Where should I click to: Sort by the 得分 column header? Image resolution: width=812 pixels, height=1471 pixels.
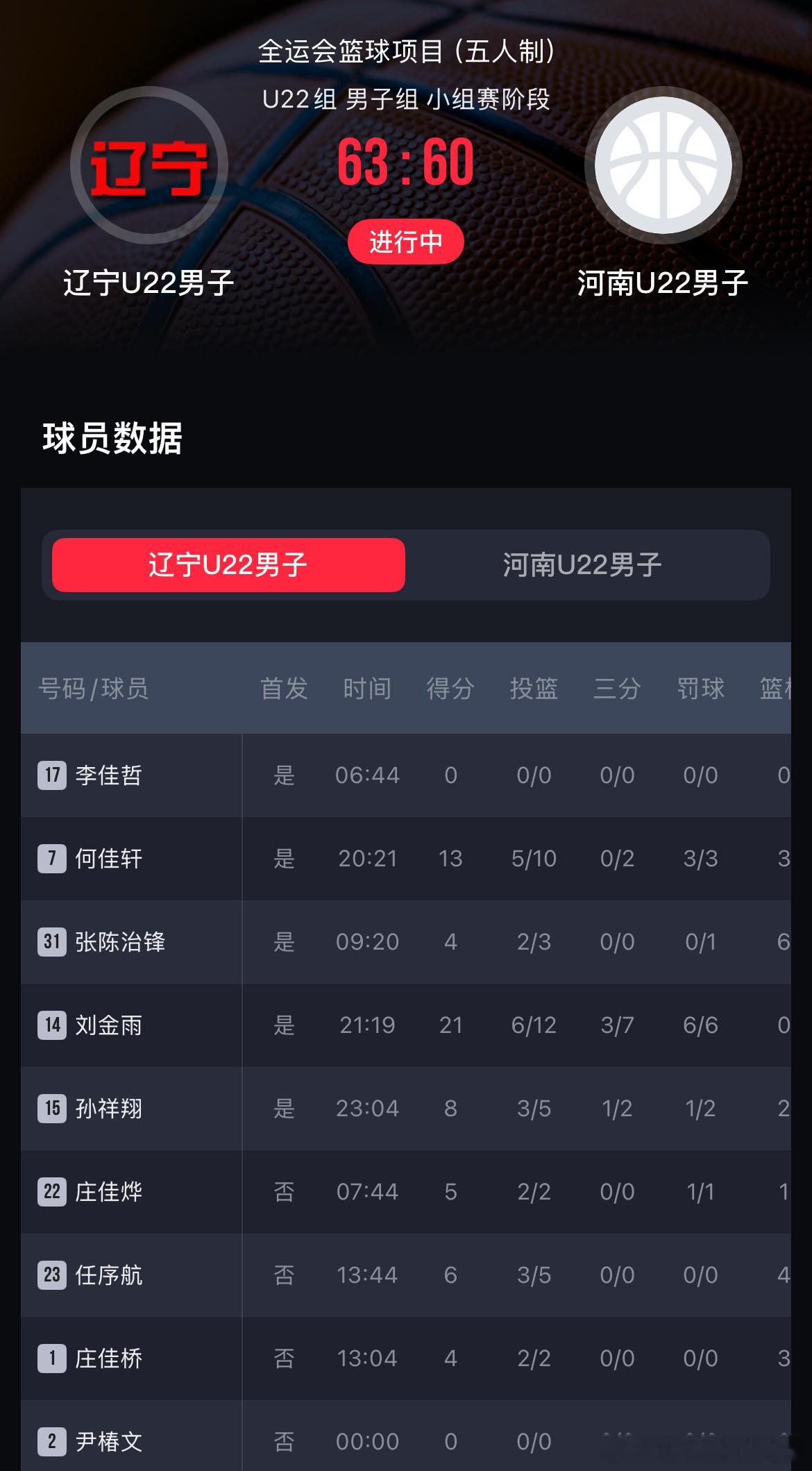[451, 689]
